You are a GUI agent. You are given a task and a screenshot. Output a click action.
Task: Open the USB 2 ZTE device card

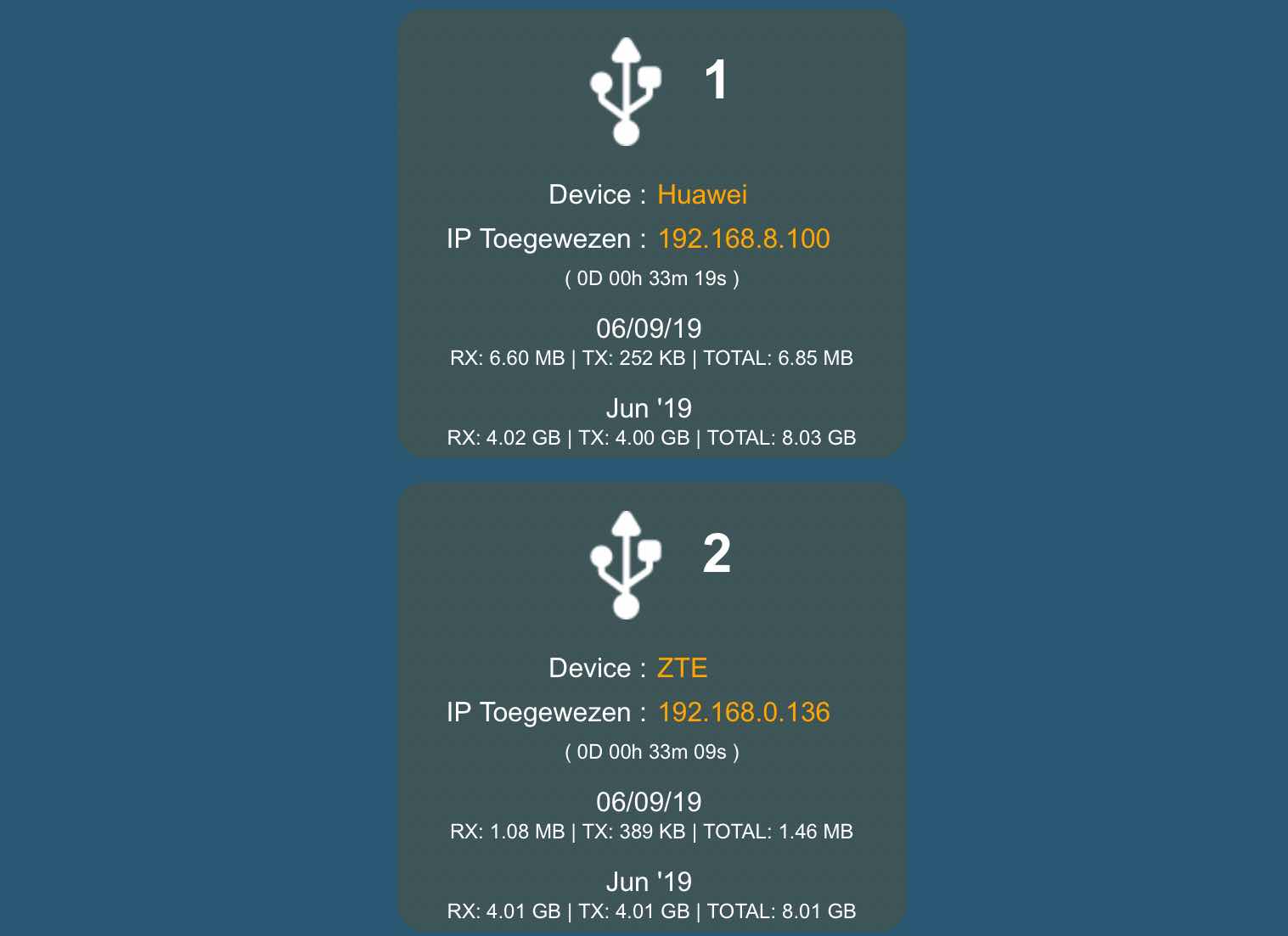(651, 707)
